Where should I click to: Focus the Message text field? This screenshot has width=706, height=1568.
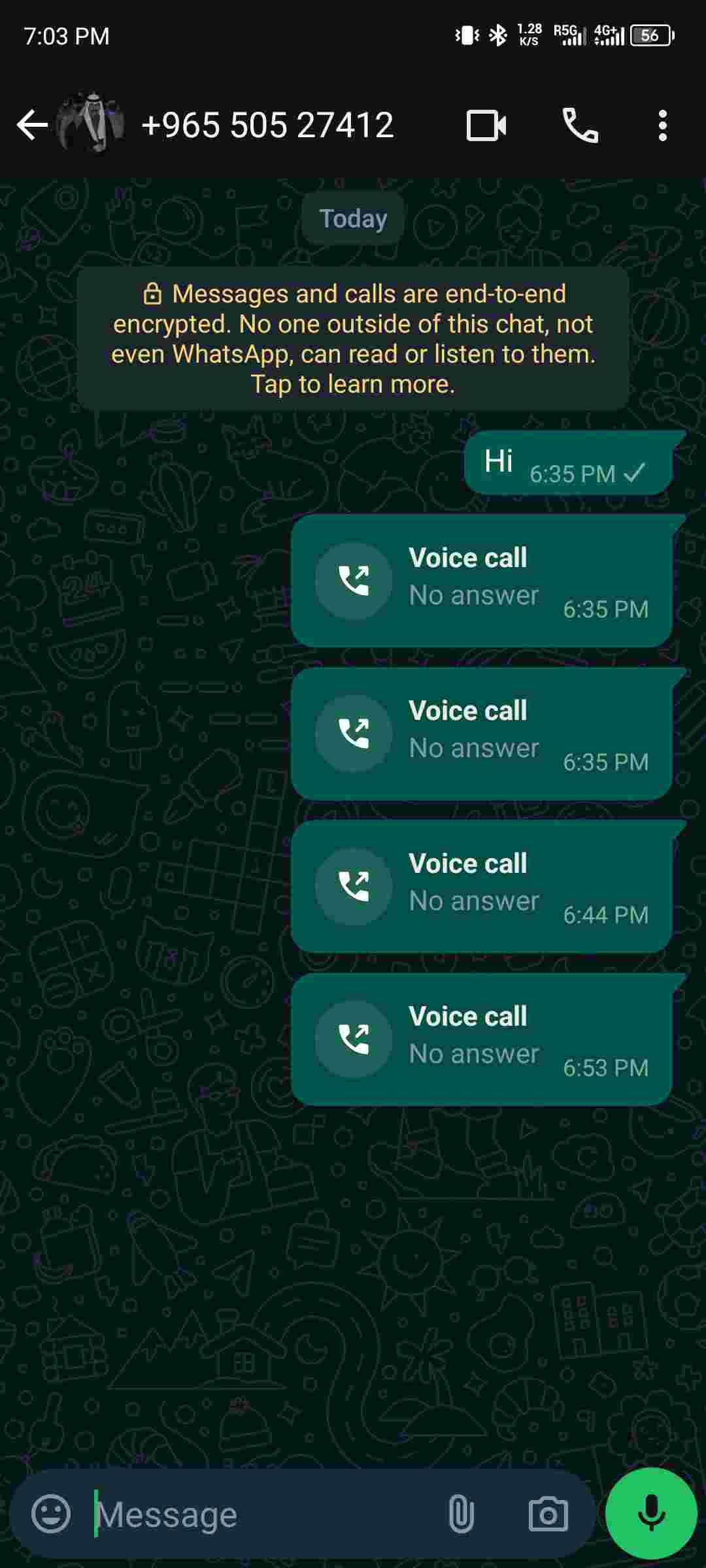click(261, 1514)
